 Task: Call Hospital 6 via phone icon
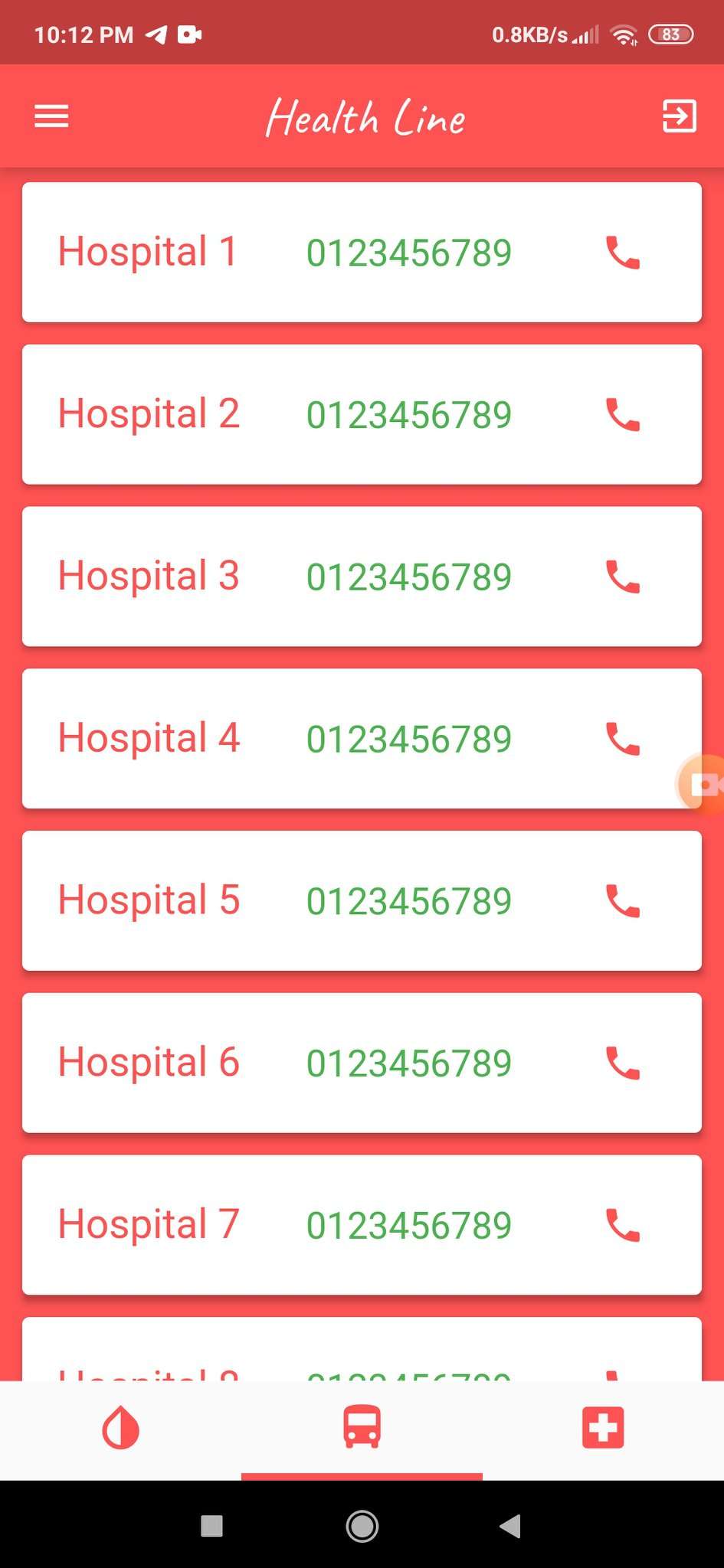[623, 1063]
